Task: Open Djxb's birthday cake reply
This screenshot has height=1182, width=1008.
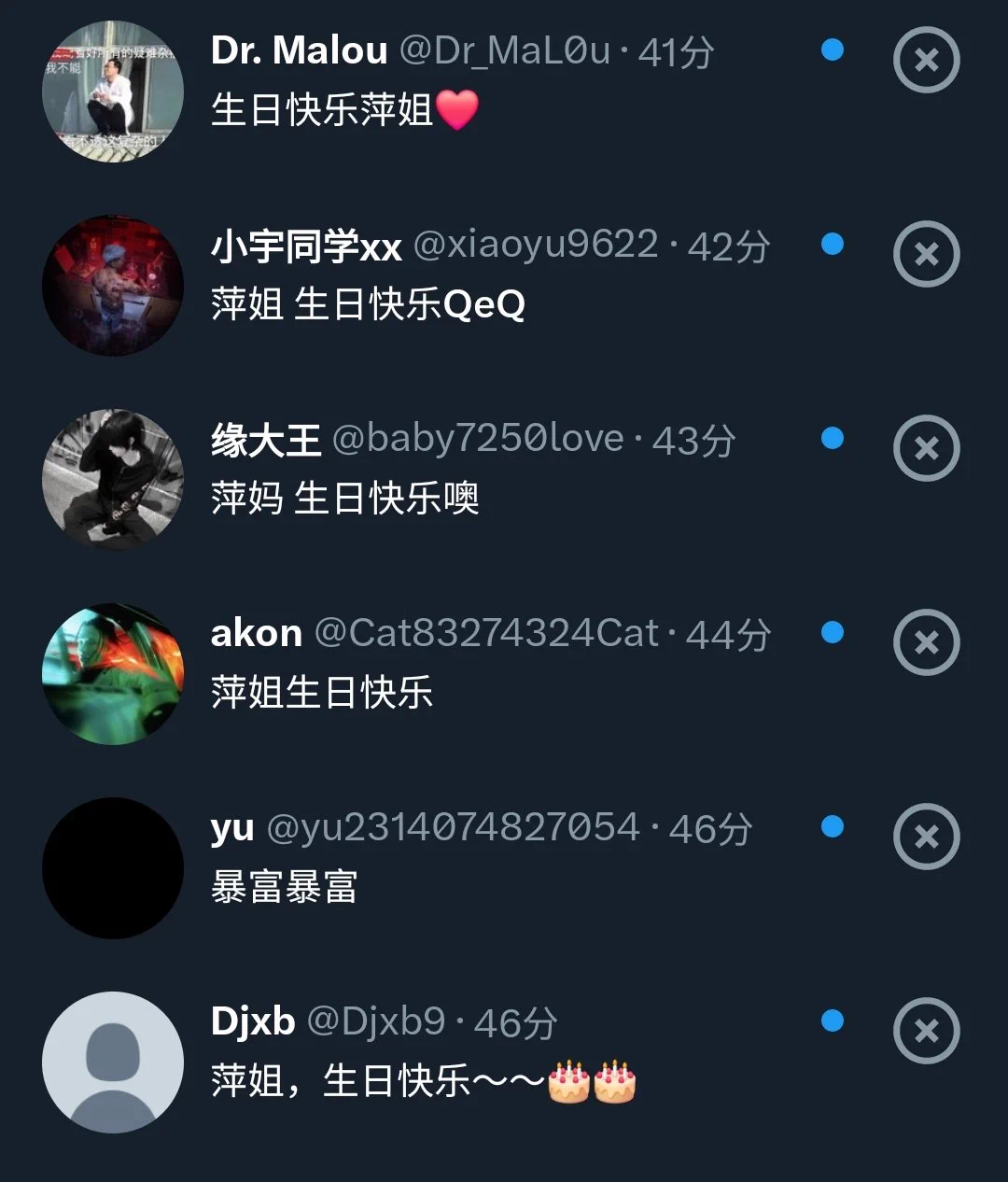Action: point(422,1081)
